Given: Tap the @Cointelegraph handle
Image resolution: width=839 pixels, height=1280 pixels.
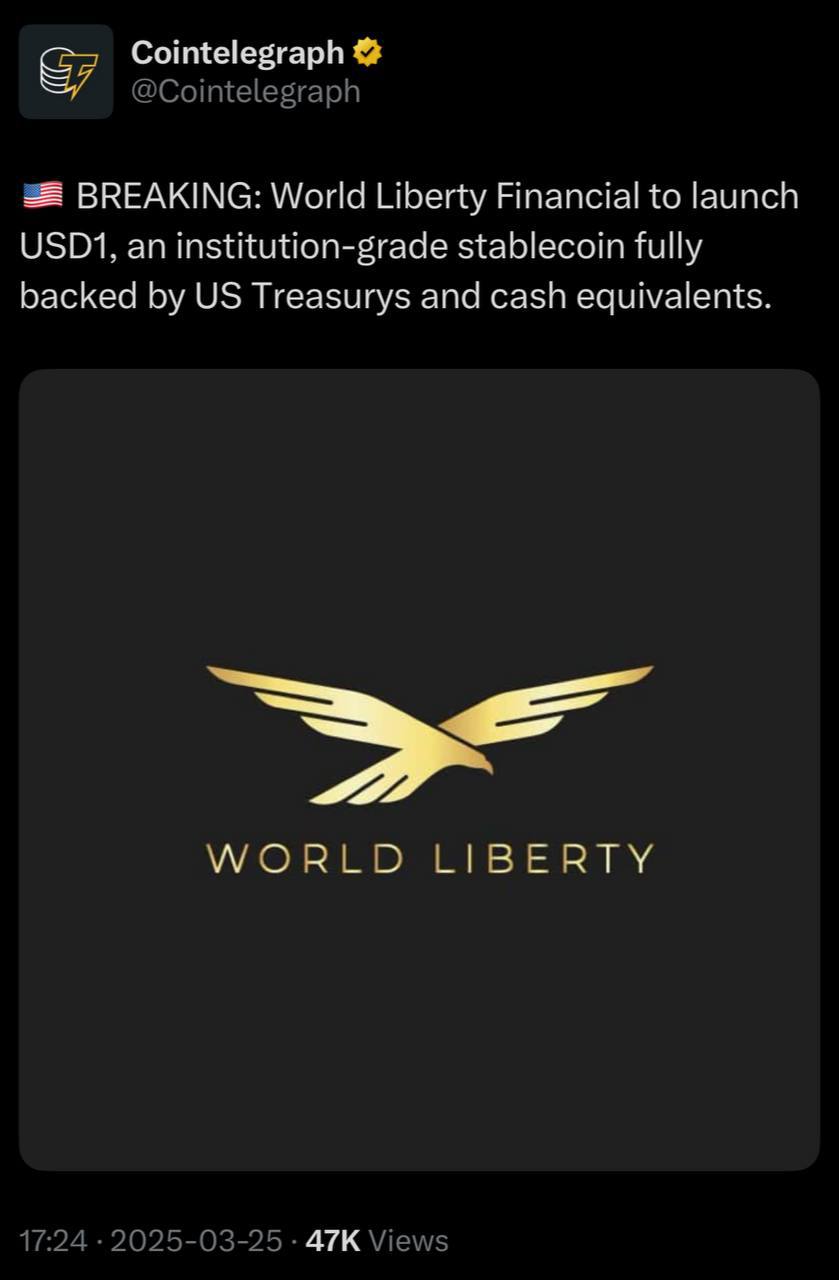Looking at the screenshot, I should pos(245,92).
